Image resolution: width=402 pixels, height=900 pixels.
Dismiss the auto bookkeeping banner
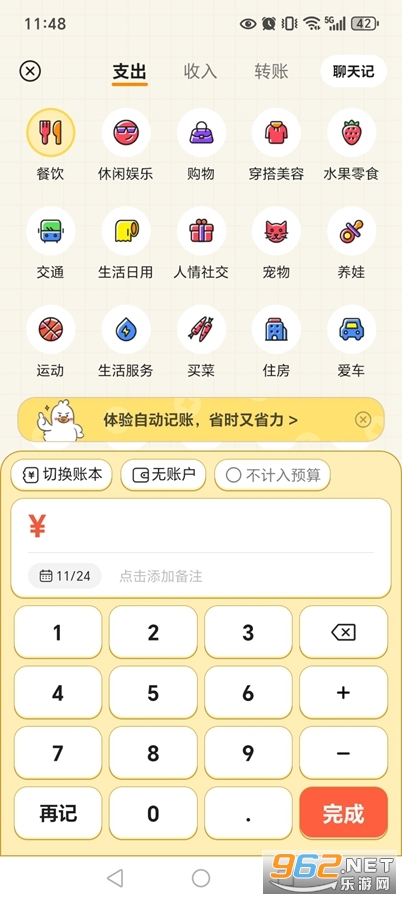tap(363, 420)
